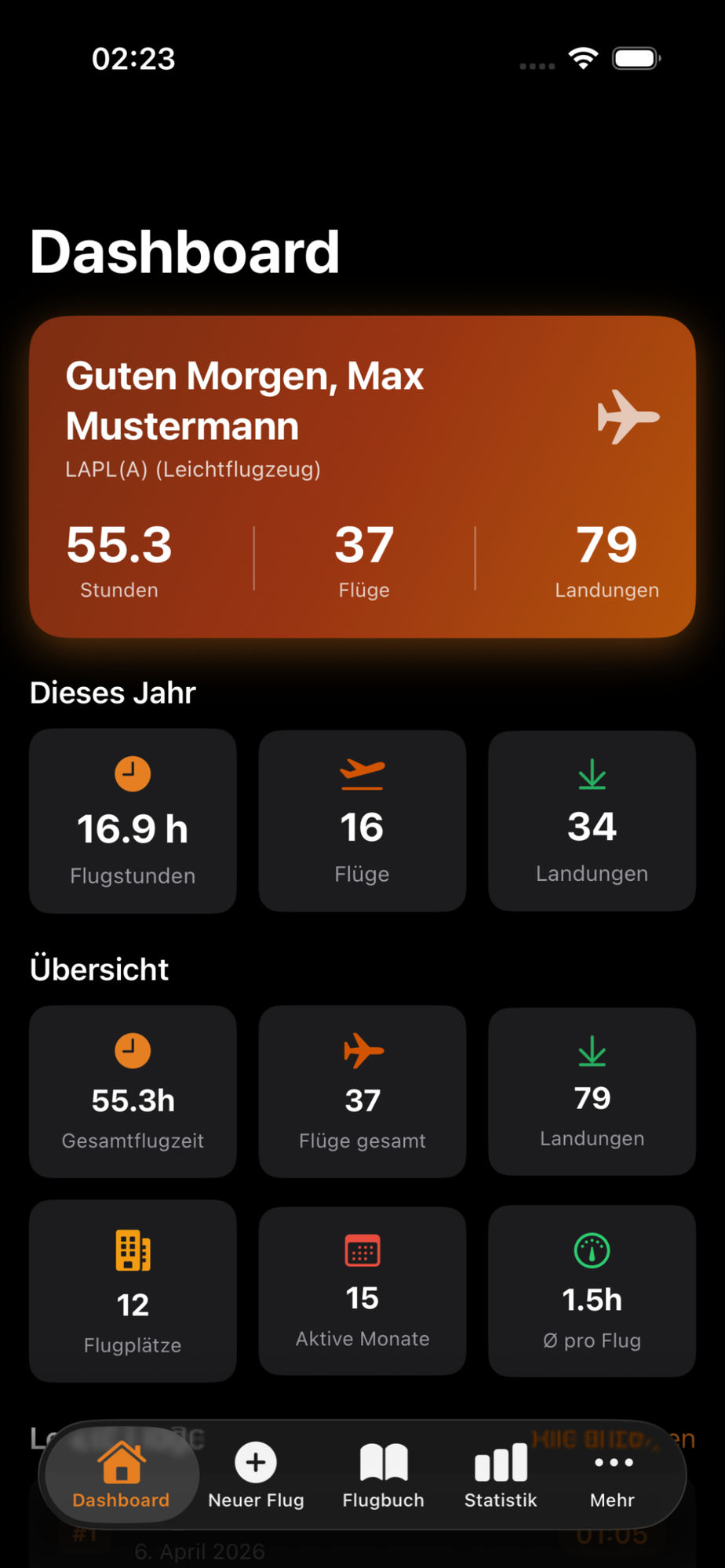
Task: Tap the green gauge icon above 1.5h
Action: [x=591, y=1250]
